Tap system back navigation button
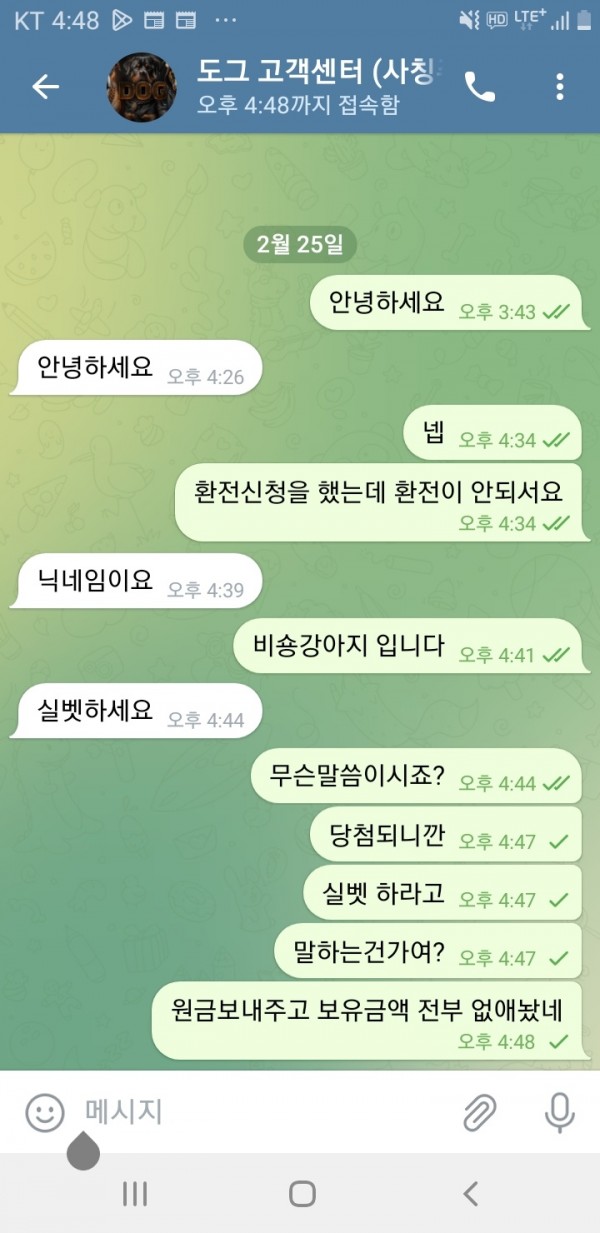600x1233 pixels. (x=470, y=1193)
